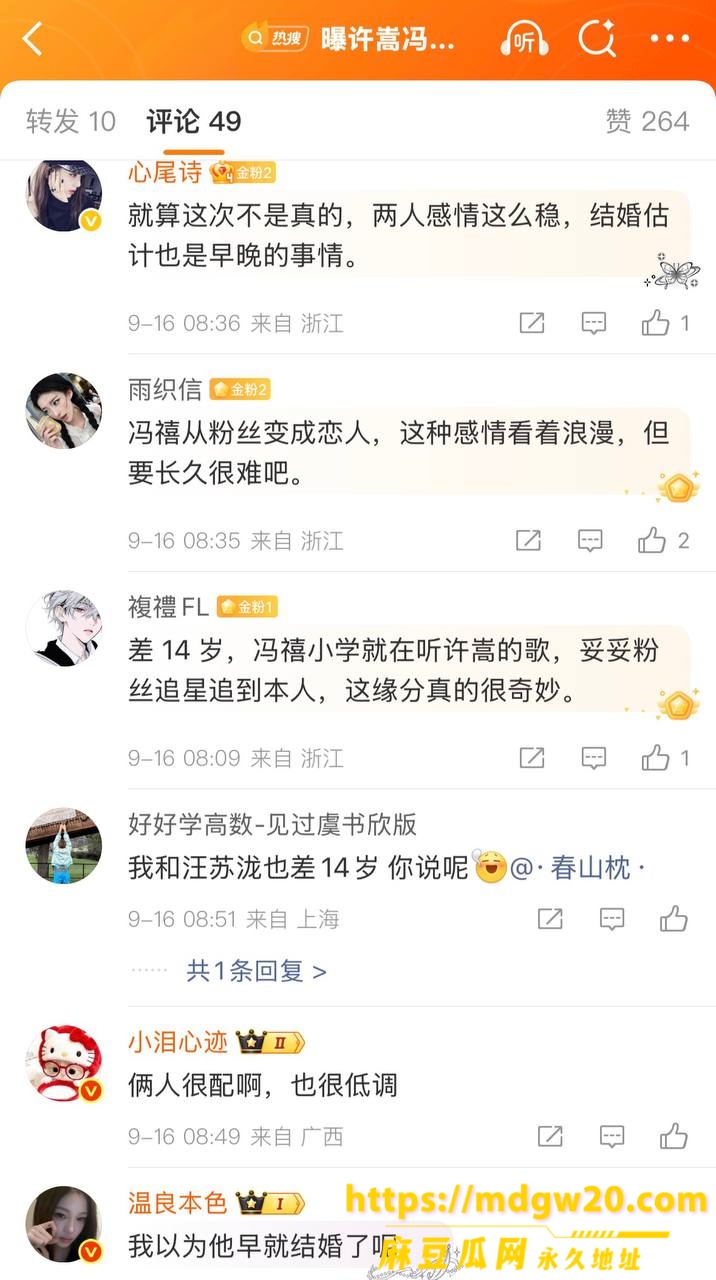Switch to the 赞 264 tab
This screenshot has height=1280, width=716.
click(x=647, y=121)
